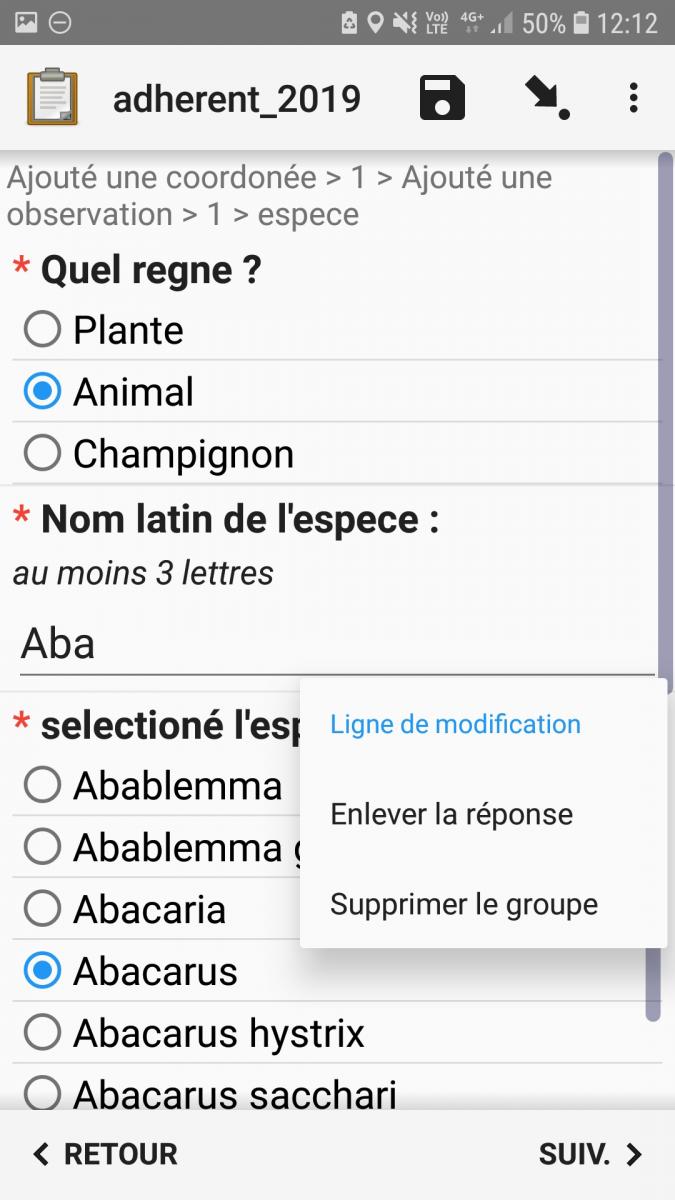Select Enlever la réponse in popup
The height and width of the screenshot is (1200, 675).
[x=483, y=814]
